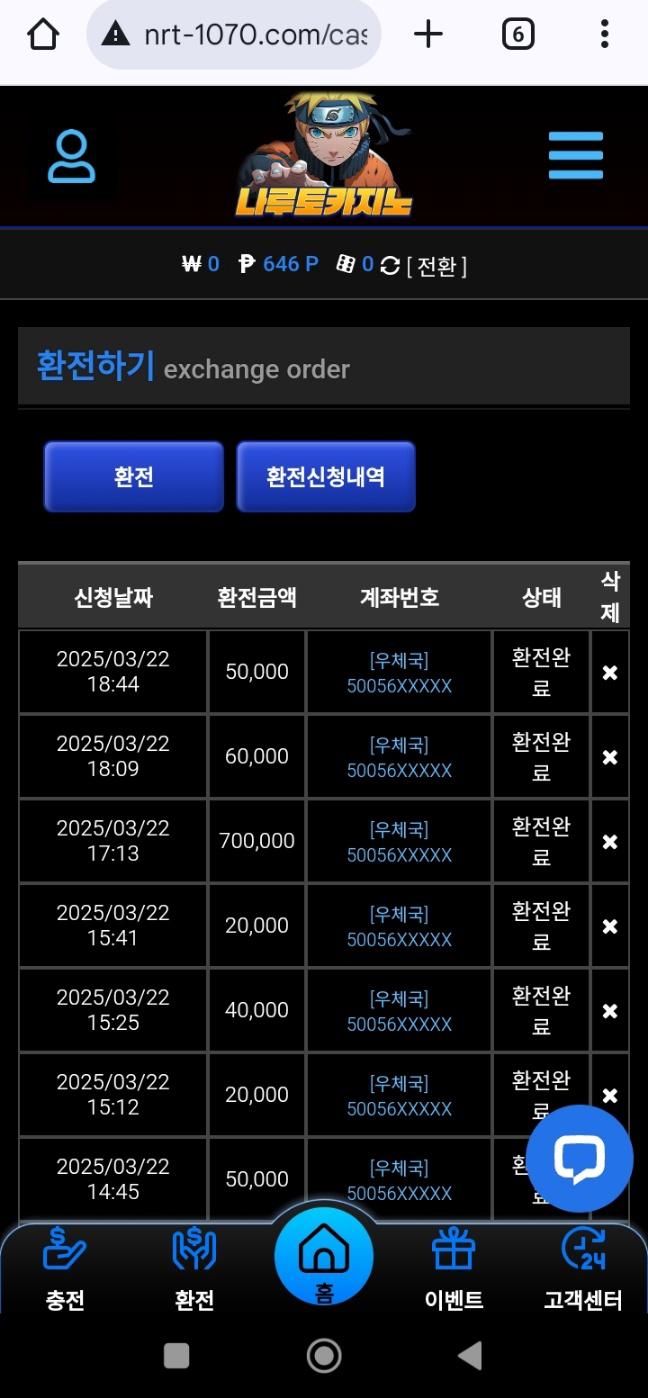Delete the 18:09 exchange record
648x1398 pixels.
click(x=609, y=757)
